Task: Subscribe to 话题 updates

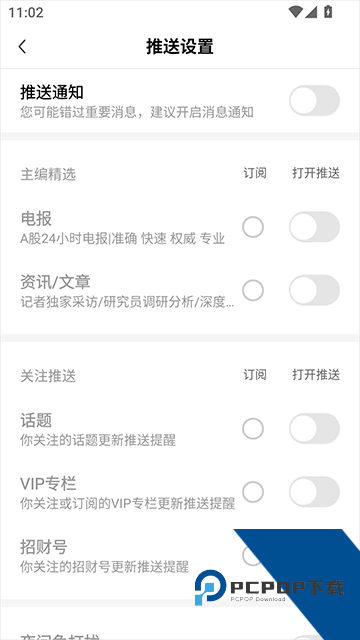Action: coord(253,429)
